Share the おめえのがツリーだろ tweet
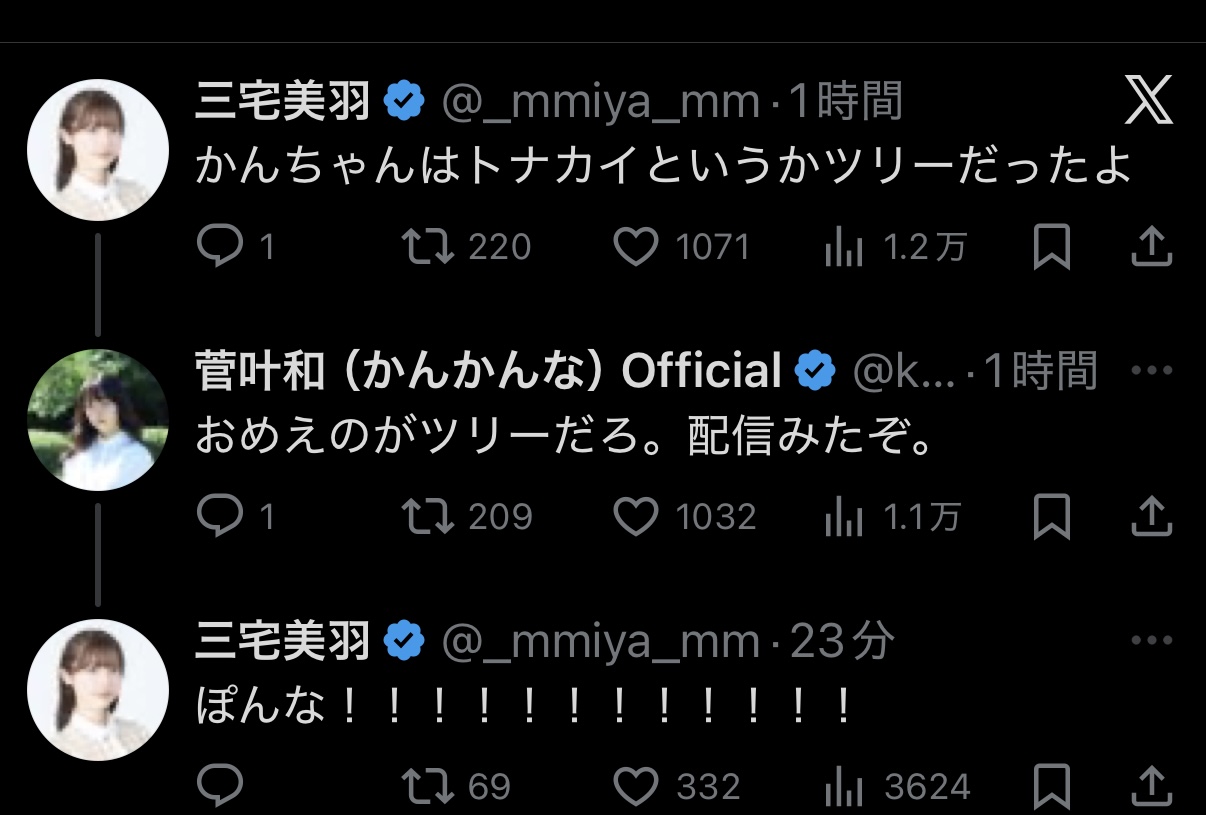 click(x=1151, y=516)
